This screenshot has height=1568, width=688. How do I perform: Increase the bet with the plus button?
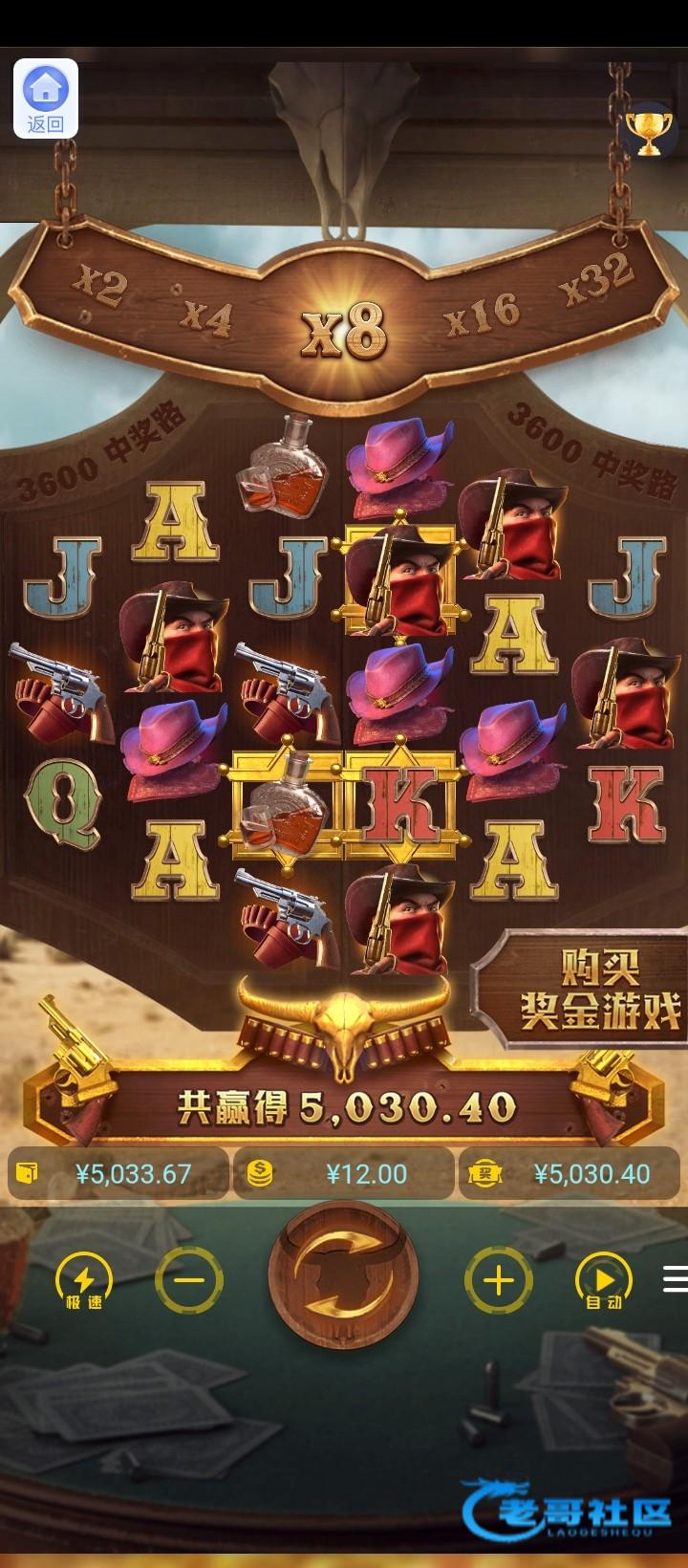pyautogui.click(x=497, y=1279)
